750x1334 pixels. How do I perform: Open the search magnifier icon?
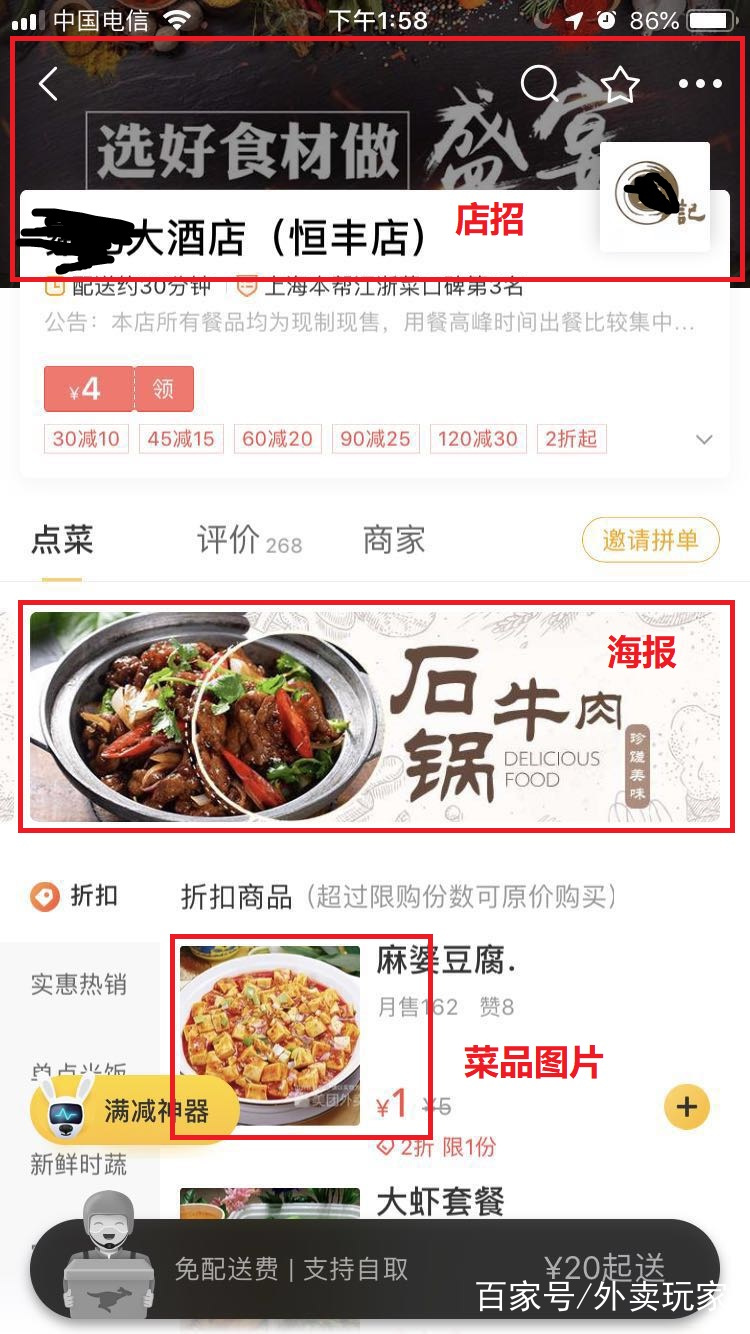coord(540,84)
